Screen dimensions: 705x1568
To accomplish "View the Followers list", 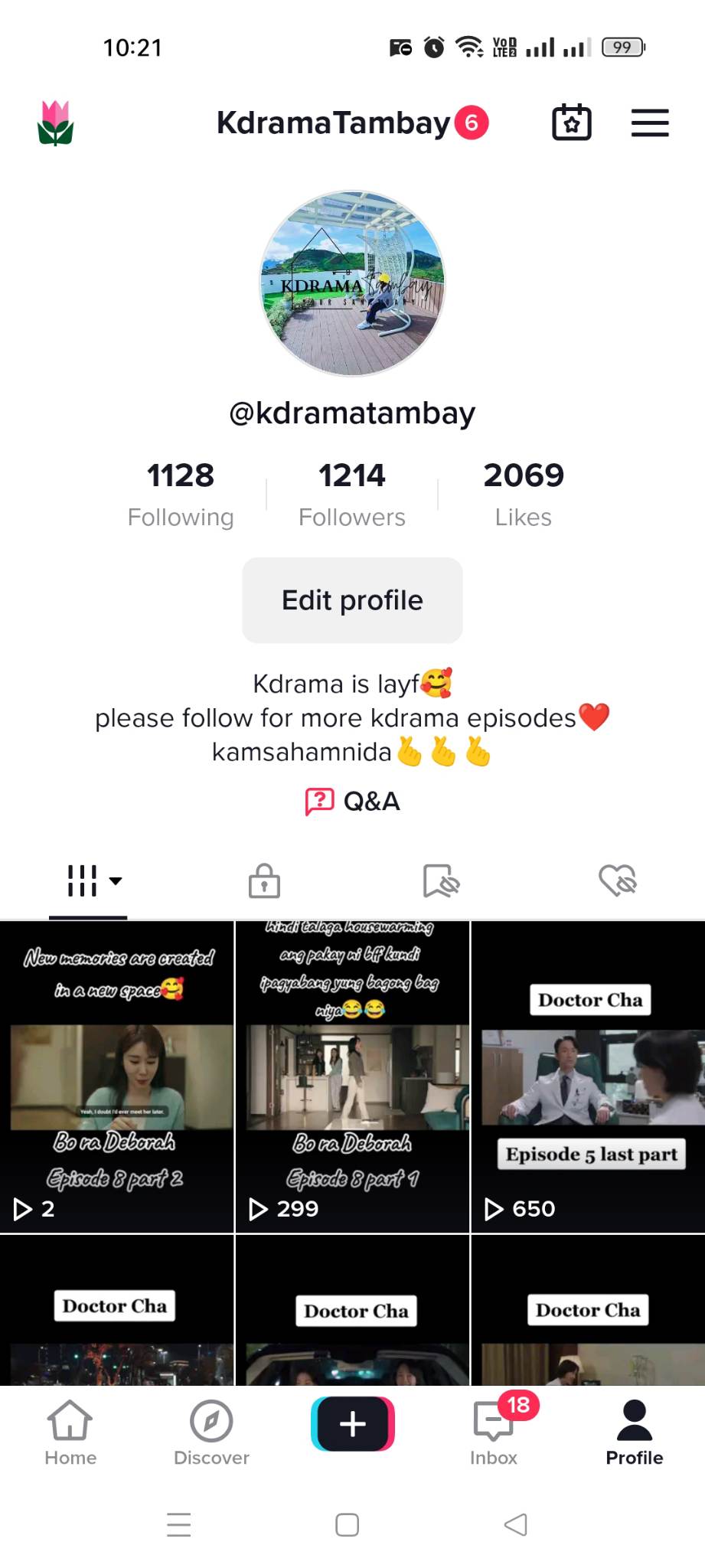I will click(352, 494).
